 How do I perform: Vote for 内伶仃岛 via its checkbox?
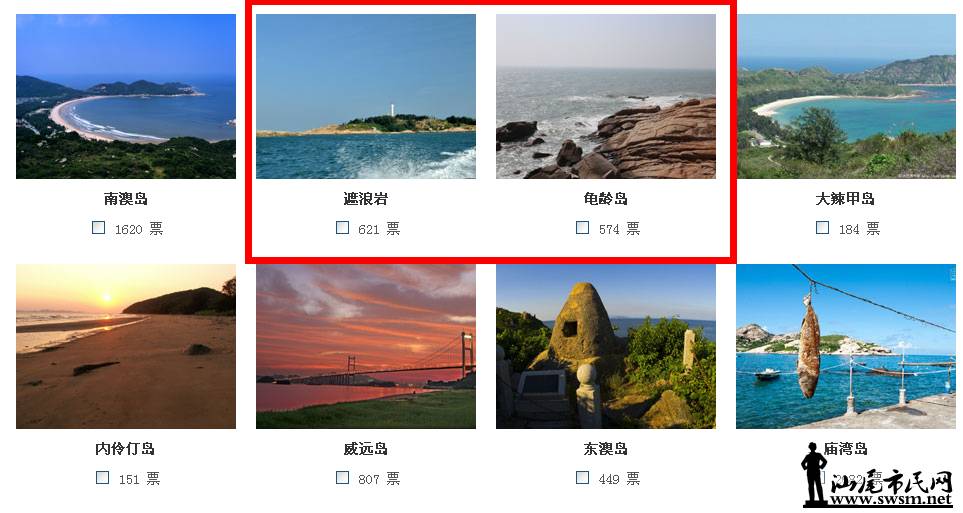coord(102,478)
